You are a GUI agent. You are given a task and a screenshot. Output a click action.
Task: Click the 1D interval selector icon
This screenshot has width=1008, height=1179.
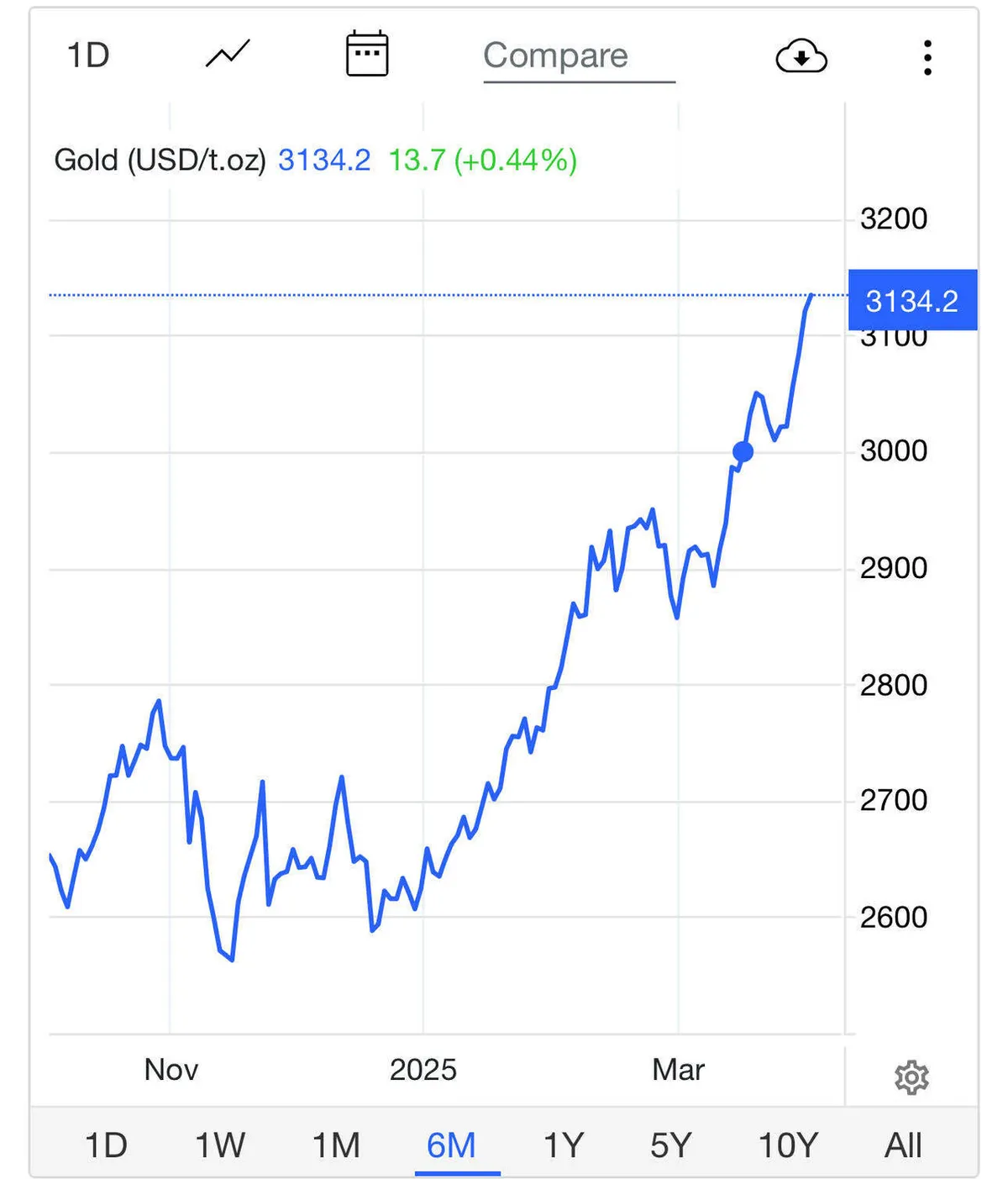point(87,54)
